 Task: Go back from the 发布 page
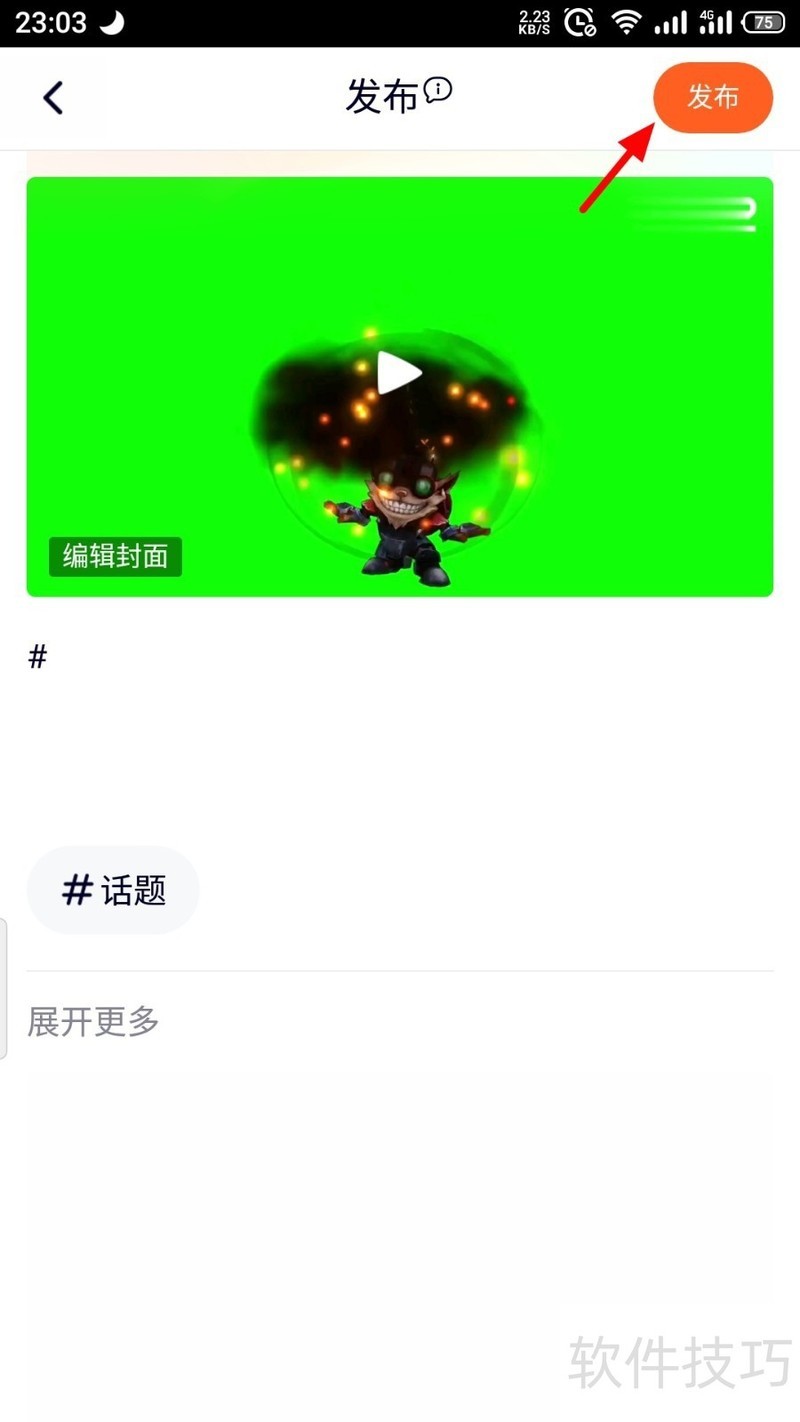pyautogui.click(x=53, y=98)
